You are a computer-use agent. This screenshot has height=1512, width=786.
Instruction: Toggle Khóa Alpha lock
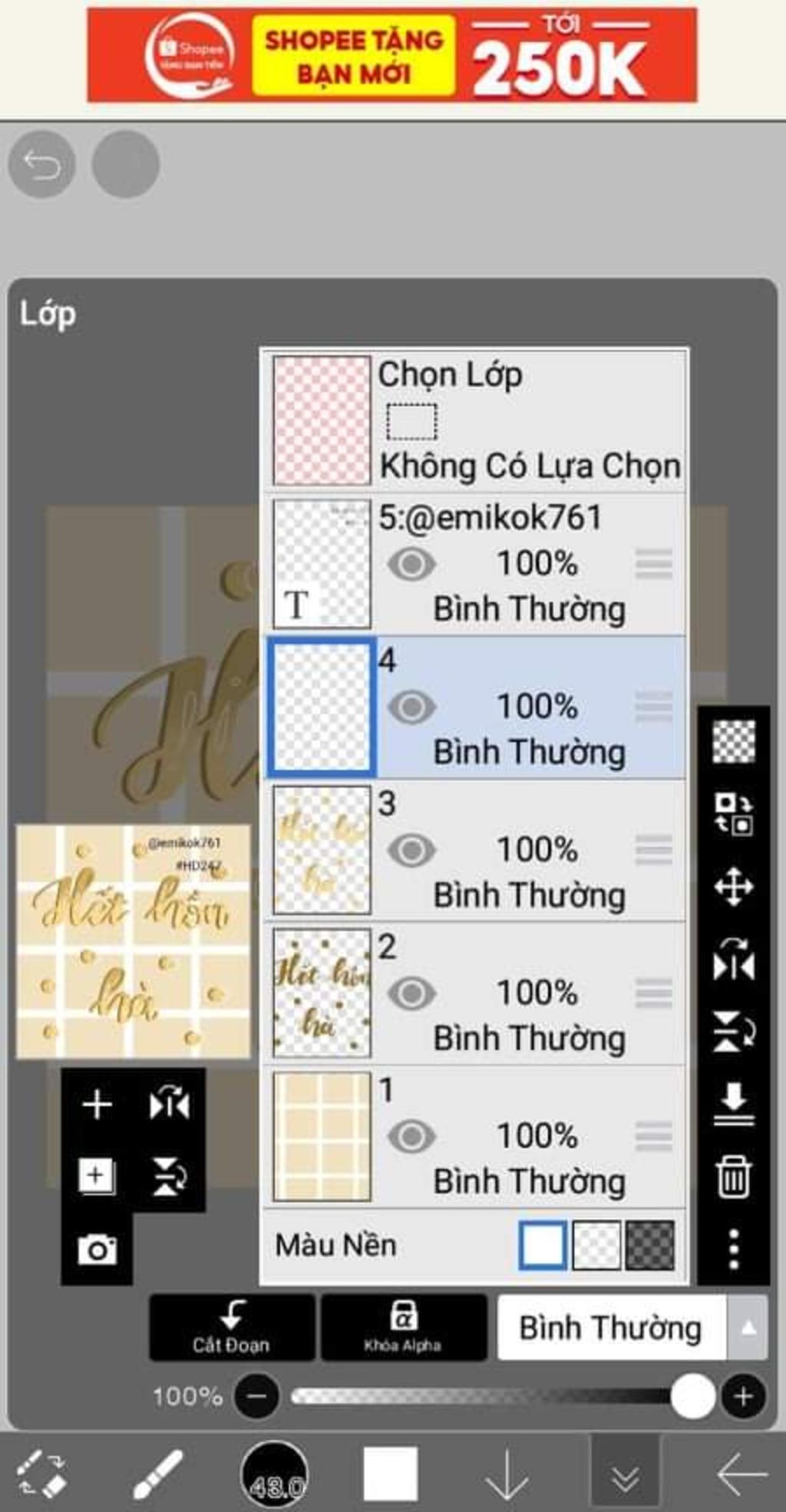coord(403,1327)
